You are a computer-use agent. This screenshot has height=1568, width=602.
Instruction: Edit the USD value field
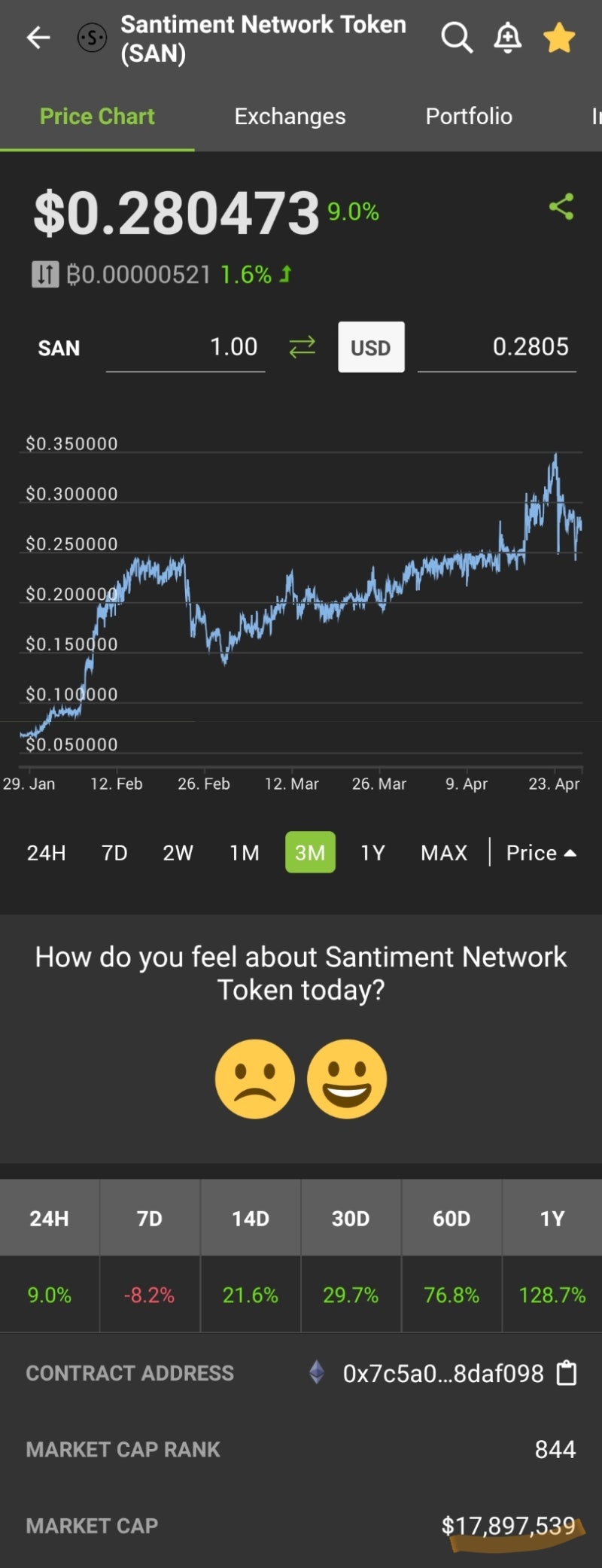(x=497, y=347)
